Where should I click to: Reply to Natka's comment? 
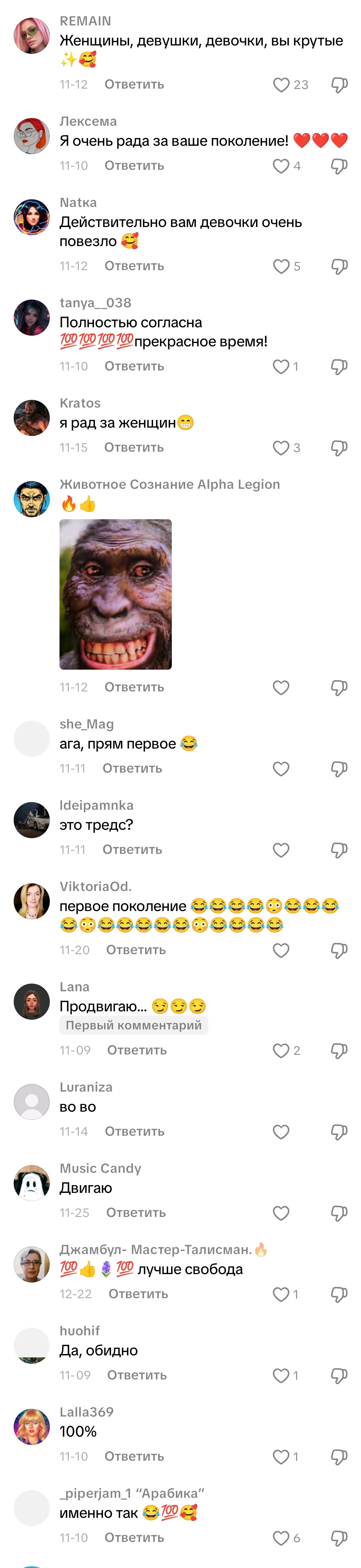[x=134, y=266]
